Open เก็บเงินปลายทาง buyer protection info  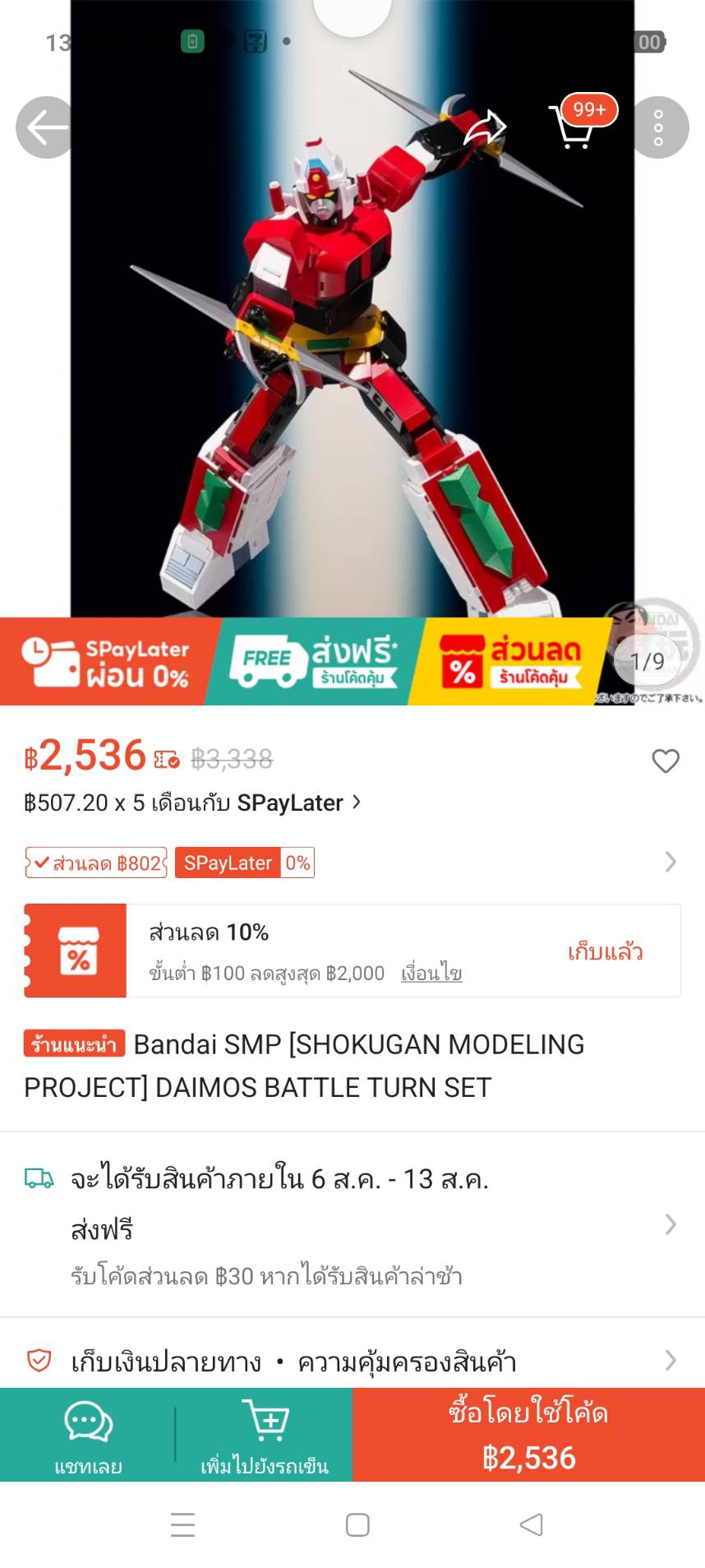click(x=352, y=1362)
